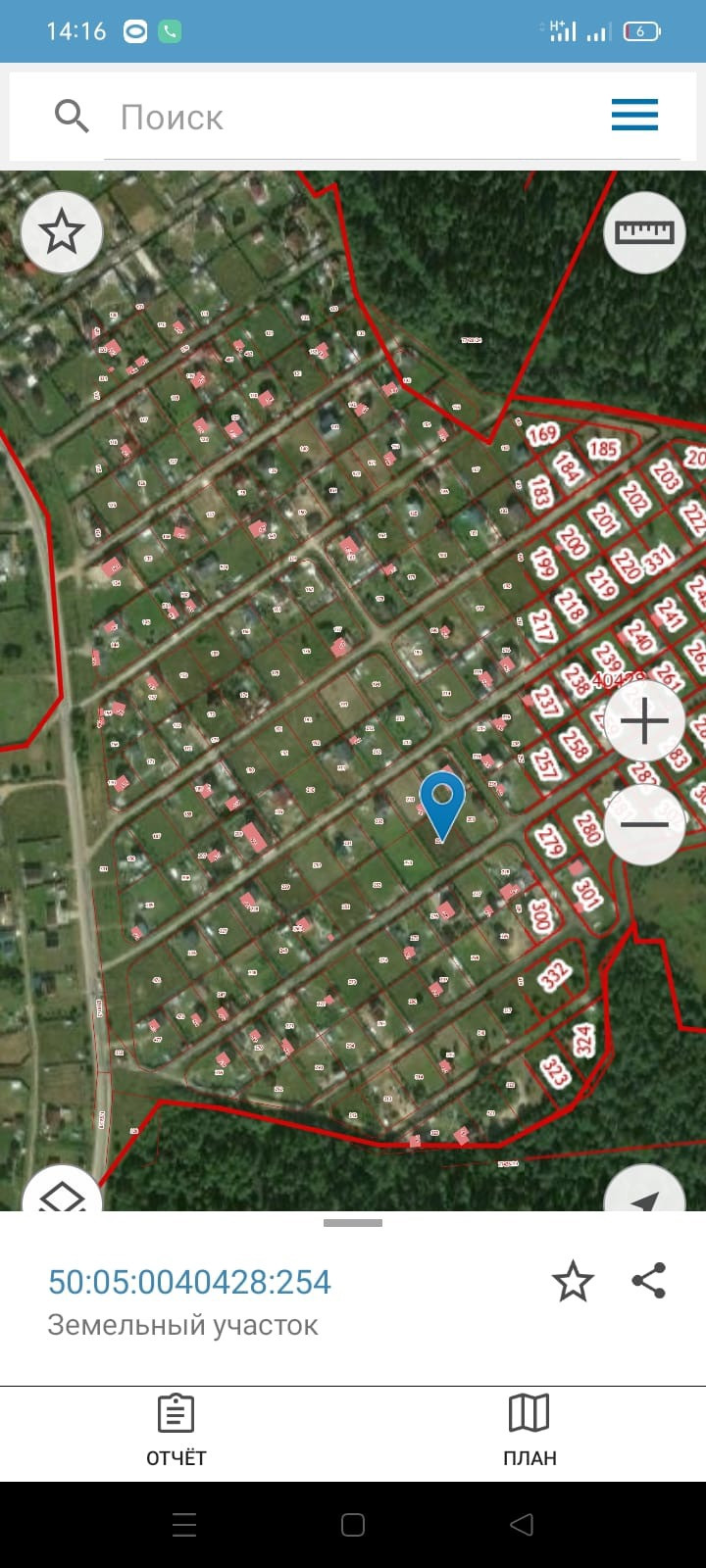Share the selected land parcel
706x1568 pixels.
click(649, 1281)
